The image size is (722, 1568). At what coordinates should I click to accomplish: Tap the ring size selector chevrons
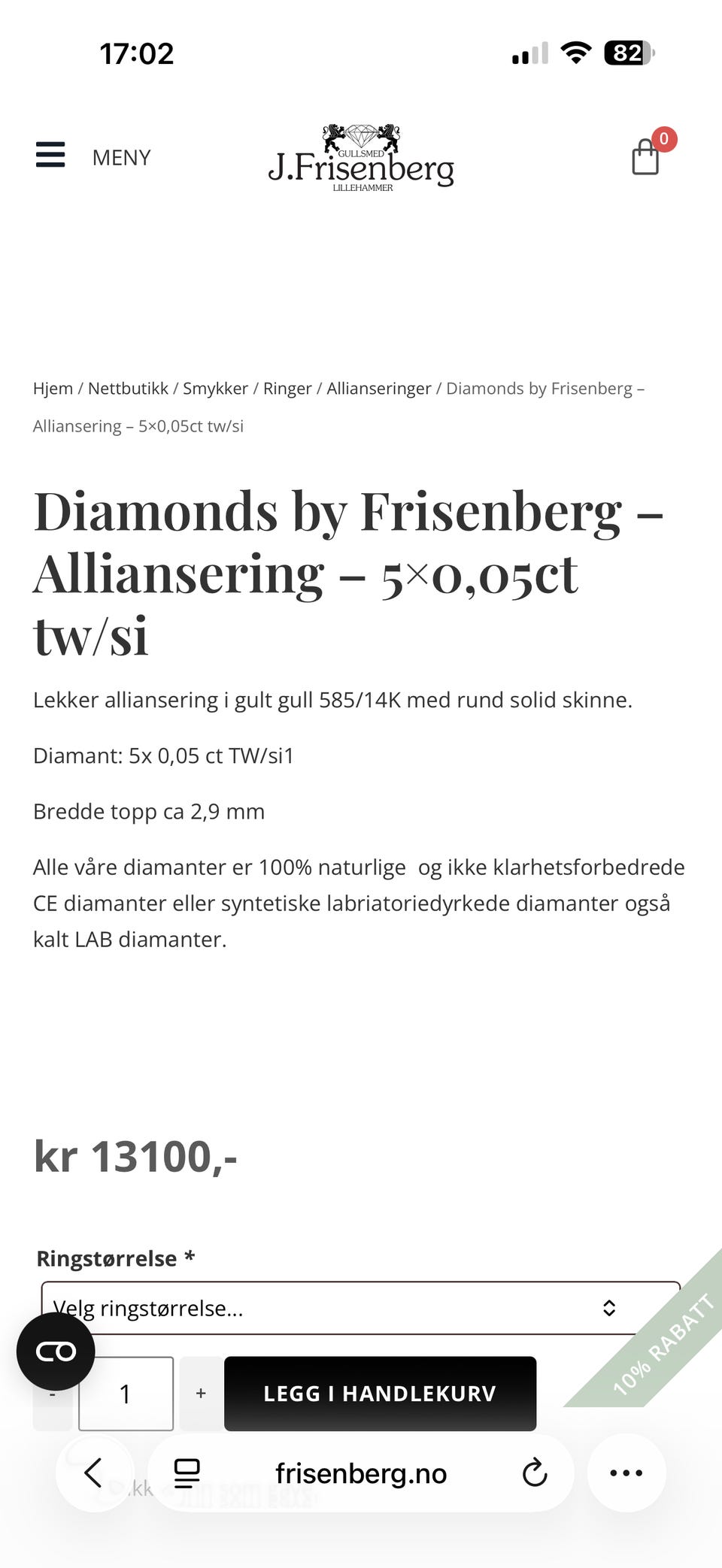click(611, 1308)
